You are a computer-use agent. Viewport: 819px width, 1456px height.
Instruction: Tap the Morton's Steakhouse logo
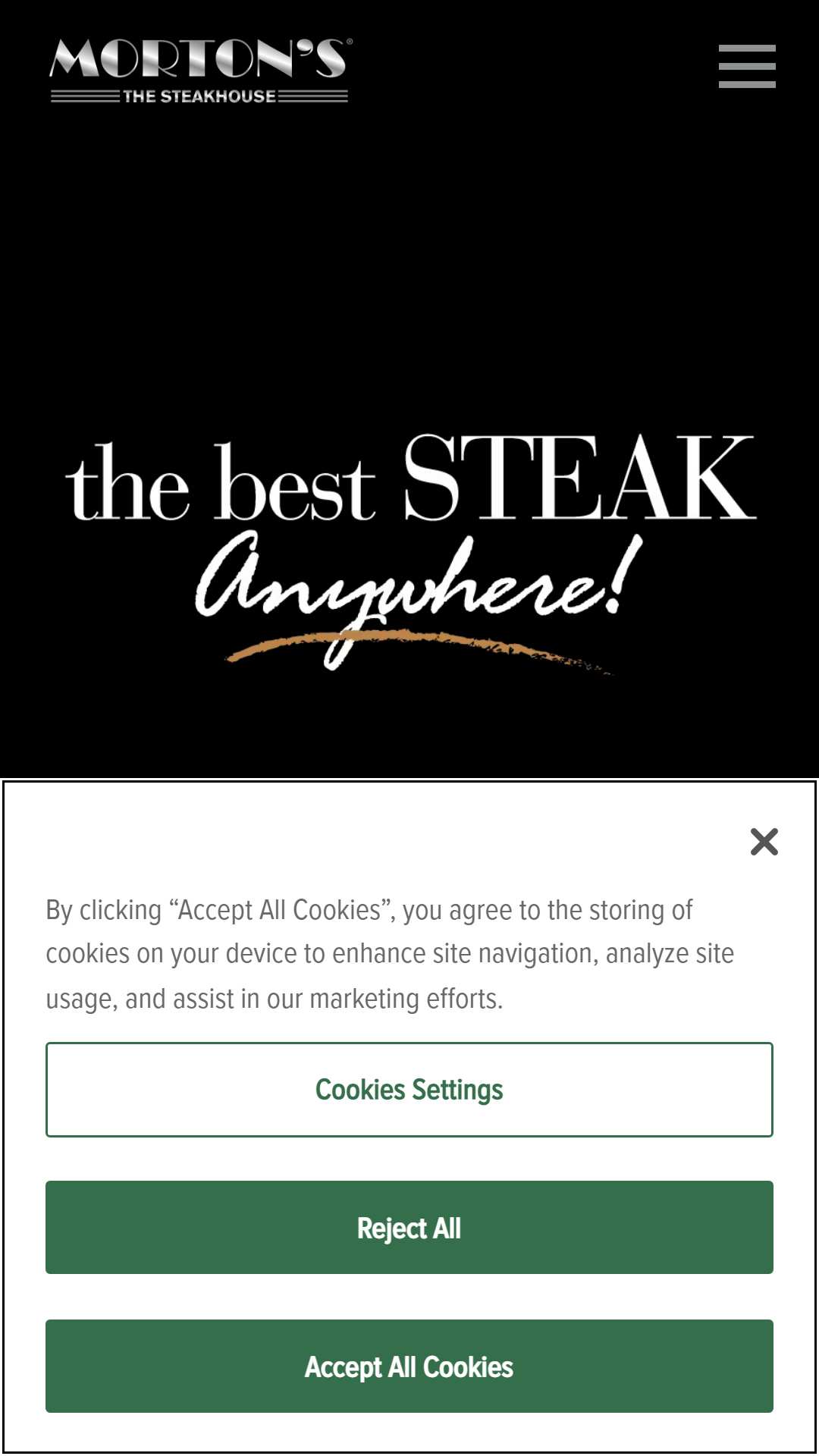tap(200, 71)
